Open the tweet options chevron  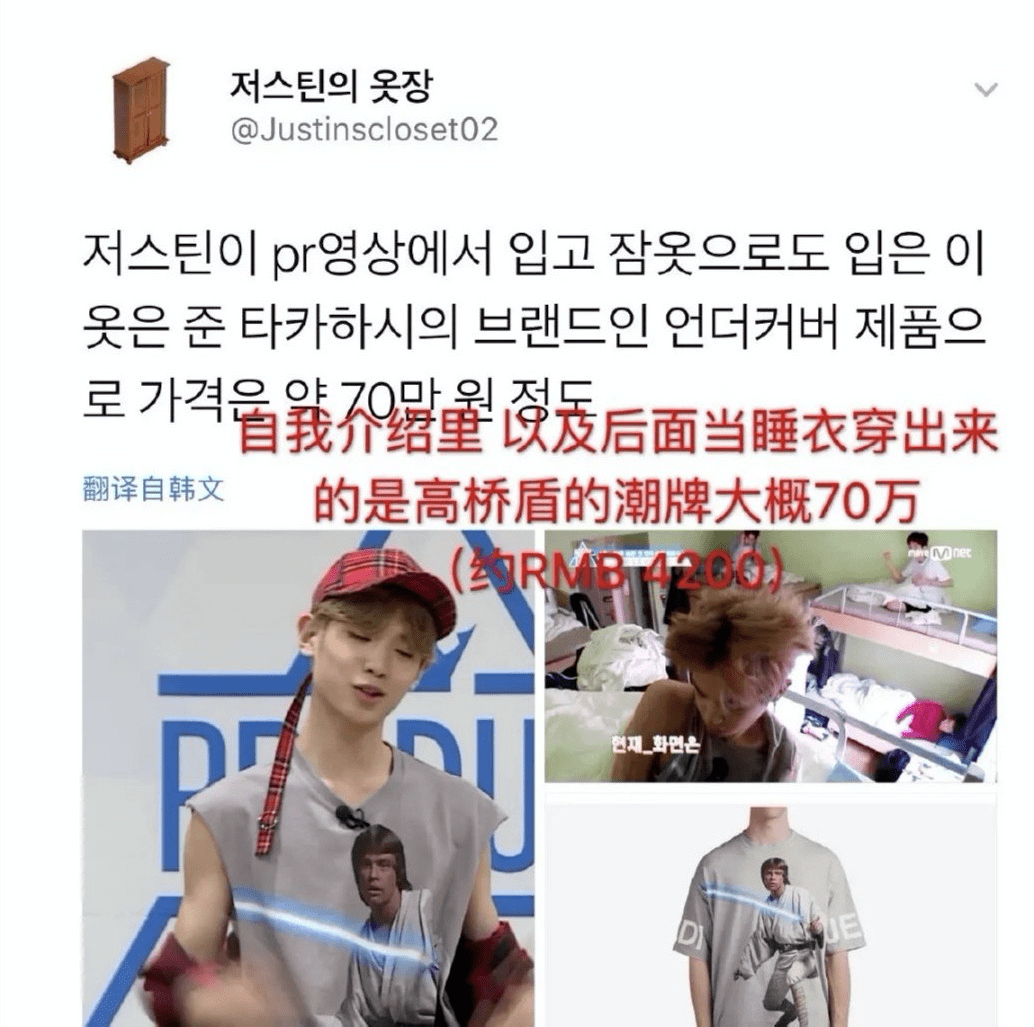985,91
